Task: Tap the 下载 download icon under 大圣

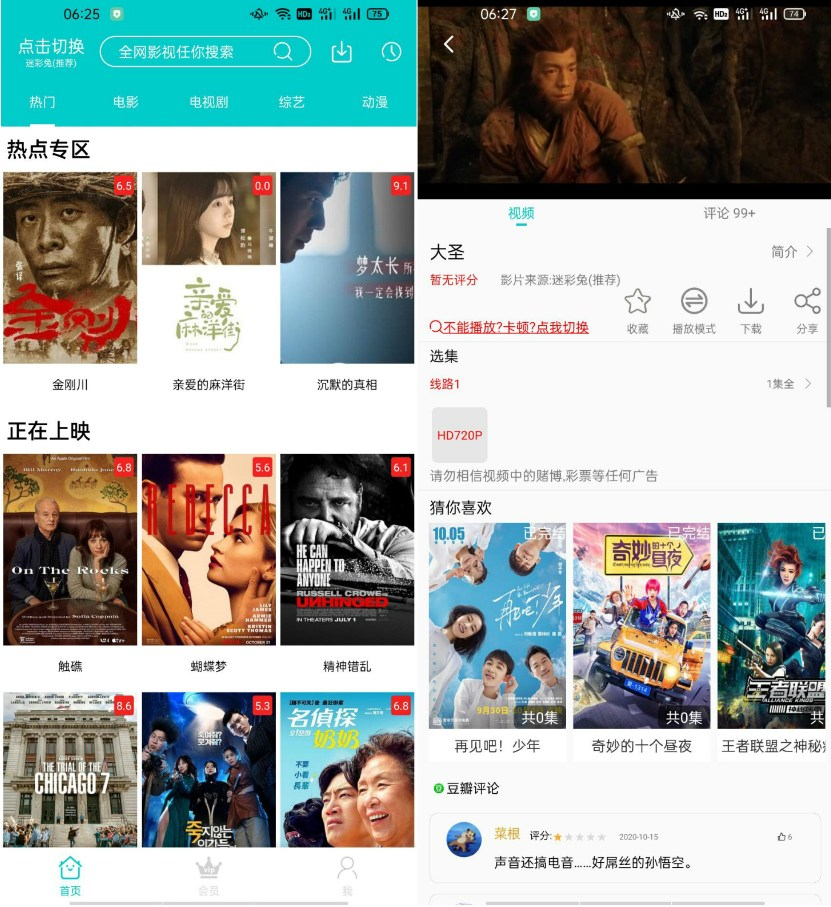Action: pos(751,300)
